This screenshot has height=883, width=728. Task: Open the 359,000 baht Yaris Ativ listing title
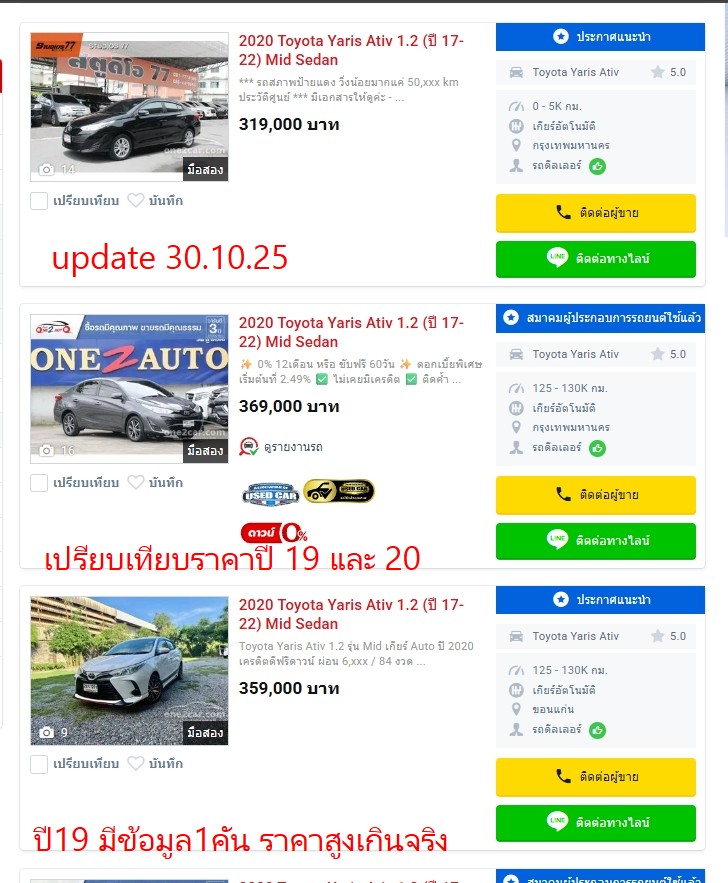pos(350,614)
